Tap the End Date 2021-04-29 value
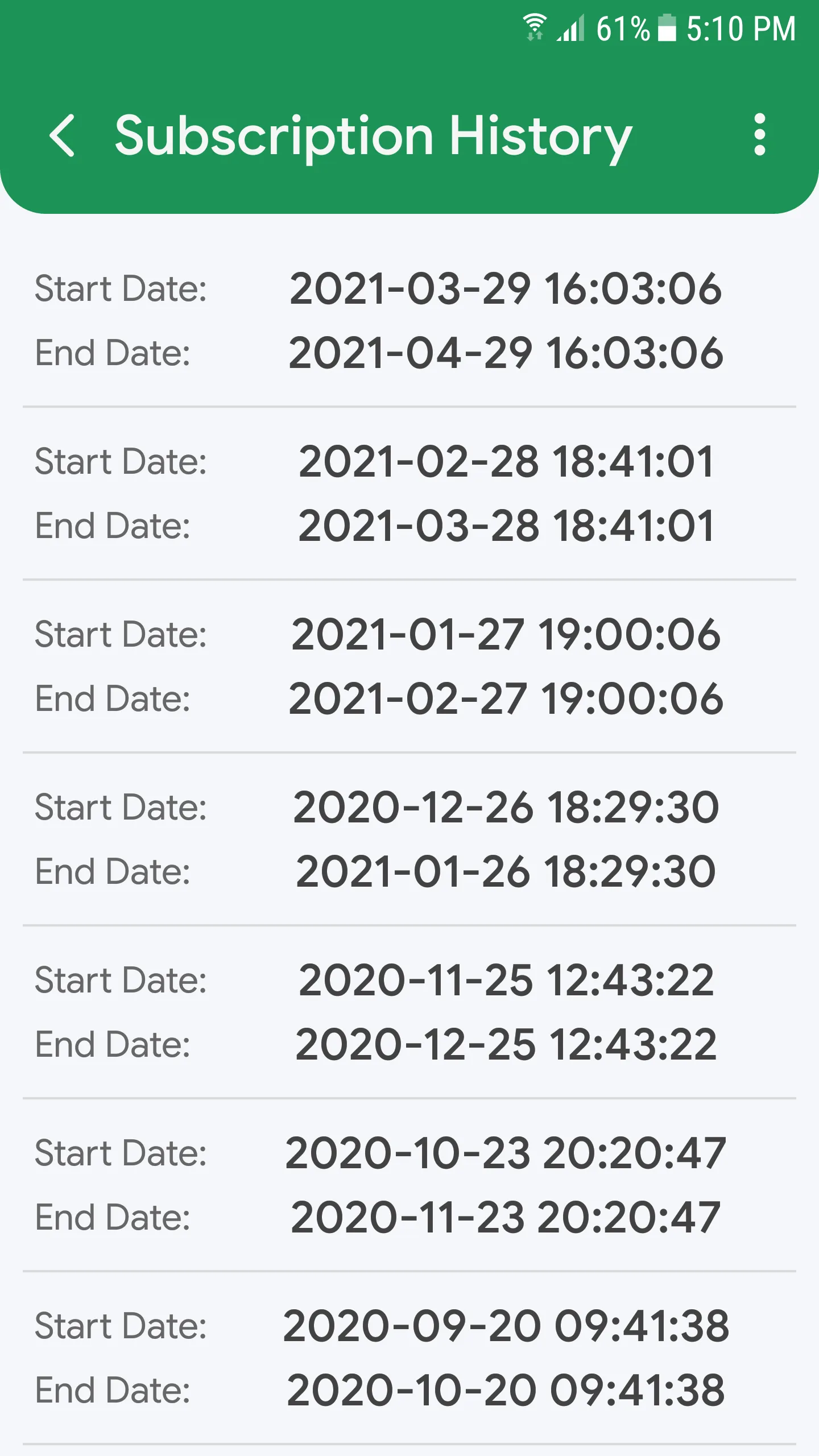This screenshot has width=819, height=1456. pos(505,353)
